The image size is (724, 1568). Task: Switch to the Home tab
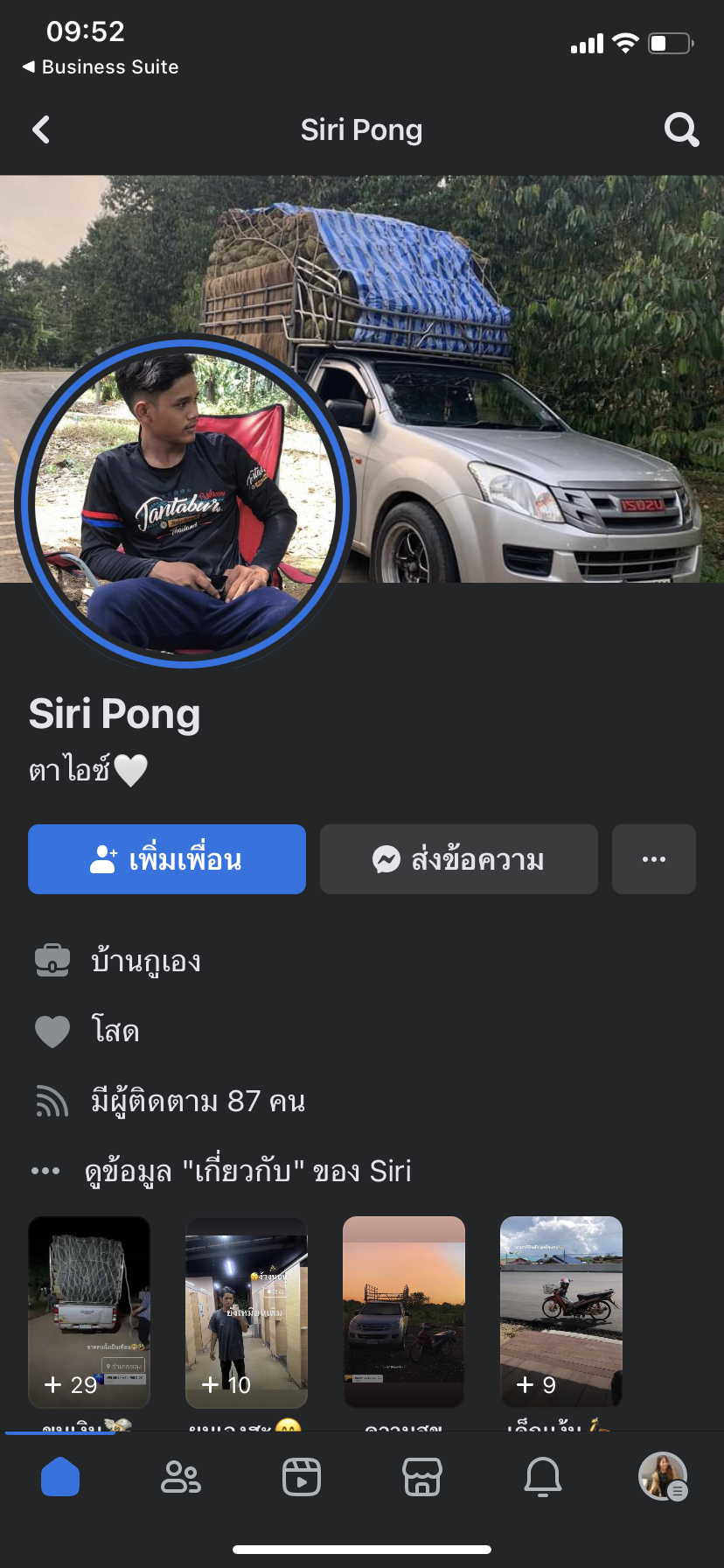(x=60, y=1477)
